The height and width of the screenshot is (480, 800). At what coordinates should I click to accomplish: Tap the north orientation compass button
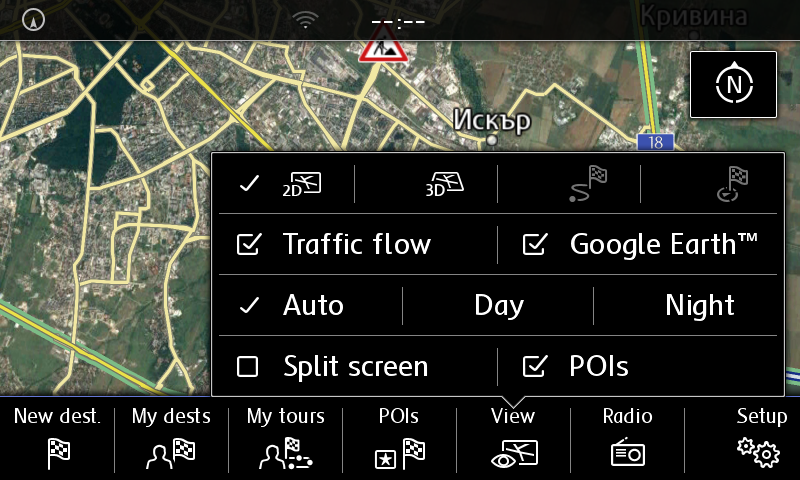[734, 86]
